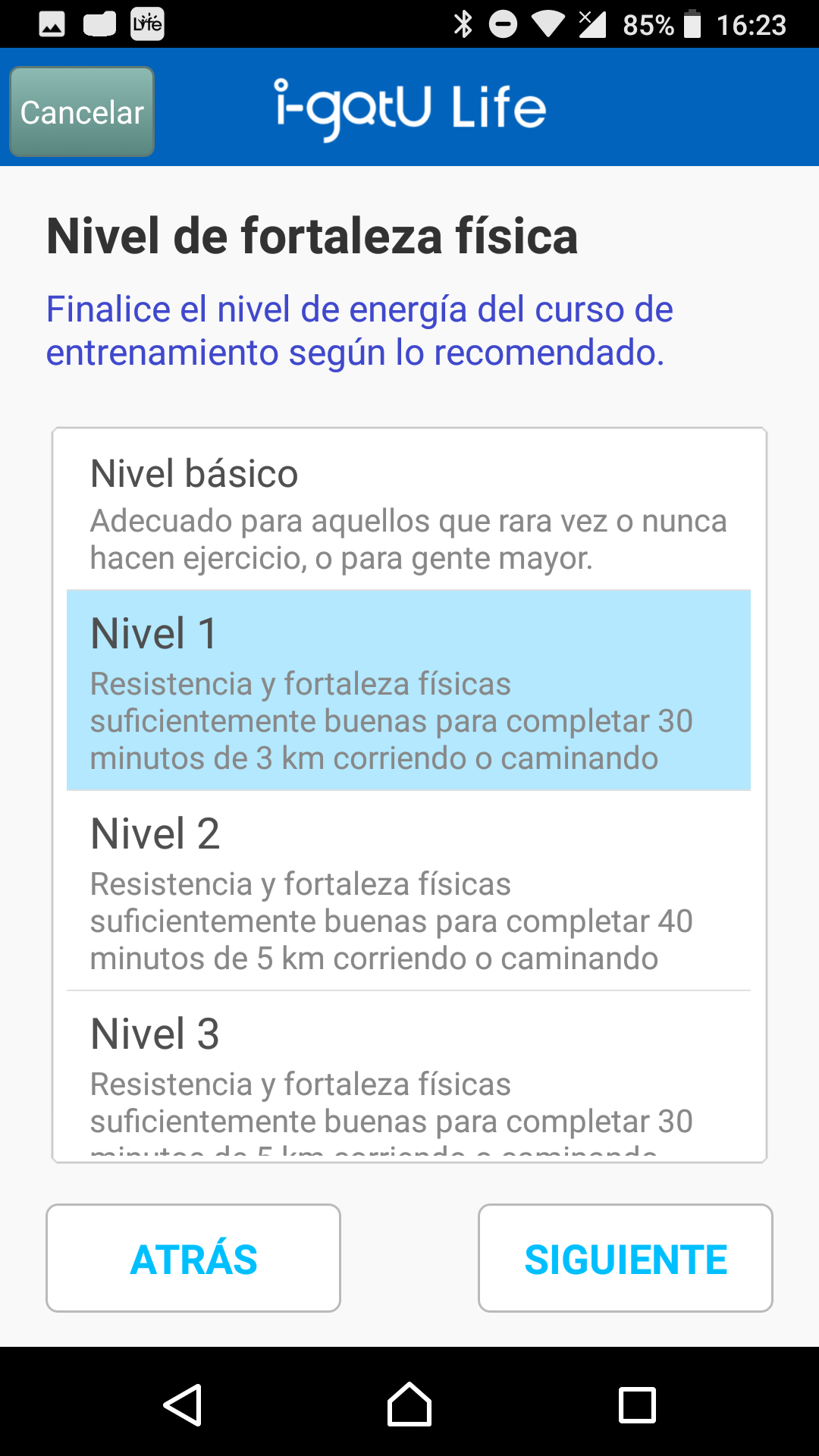
Task: Select Nivel 3 from the list
Action: click(409, 1075)
